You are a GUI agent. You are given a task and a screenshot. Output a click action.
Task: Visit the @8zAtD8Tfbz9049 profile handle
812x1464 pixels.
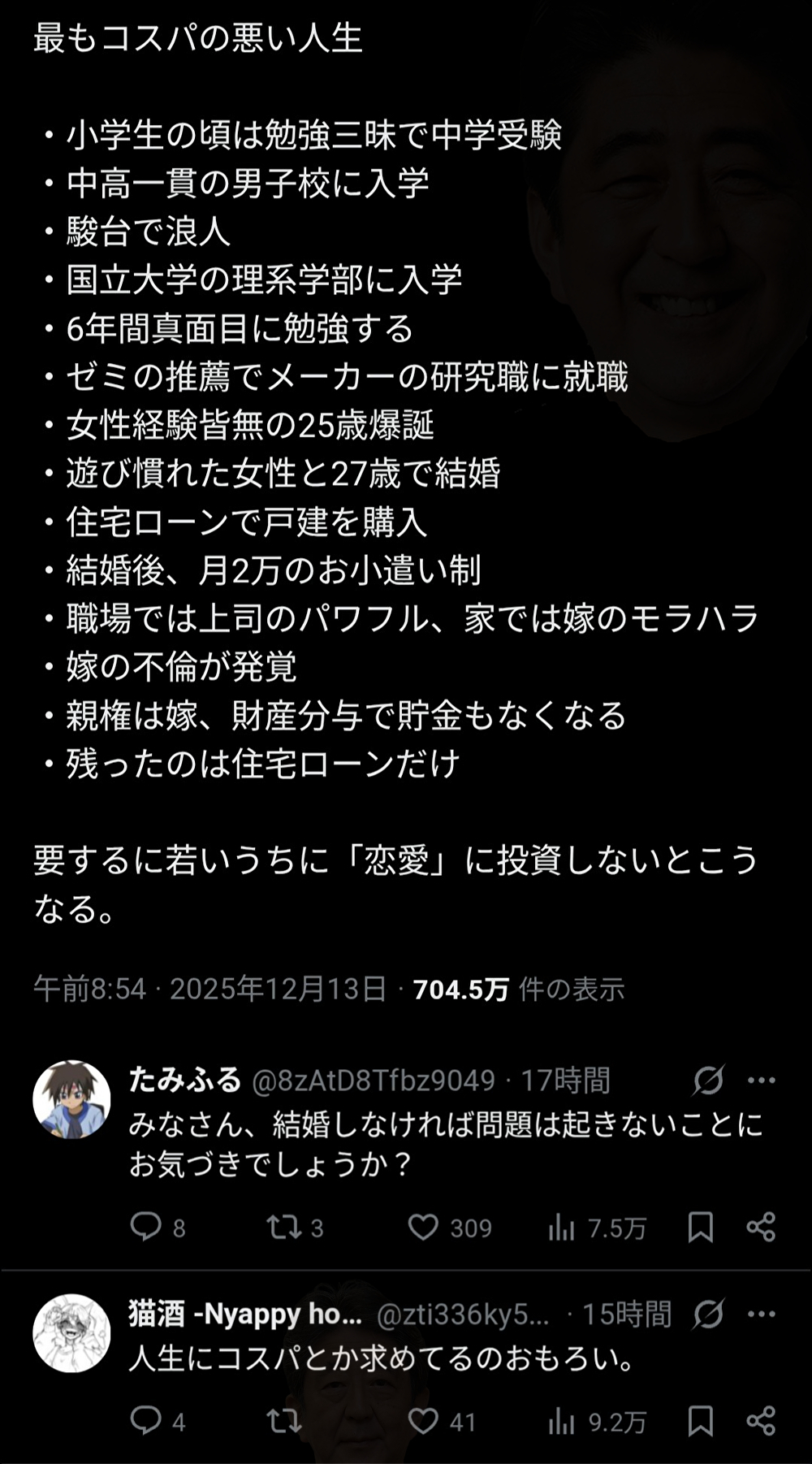pyautogui.click(x=374, y=1081)
